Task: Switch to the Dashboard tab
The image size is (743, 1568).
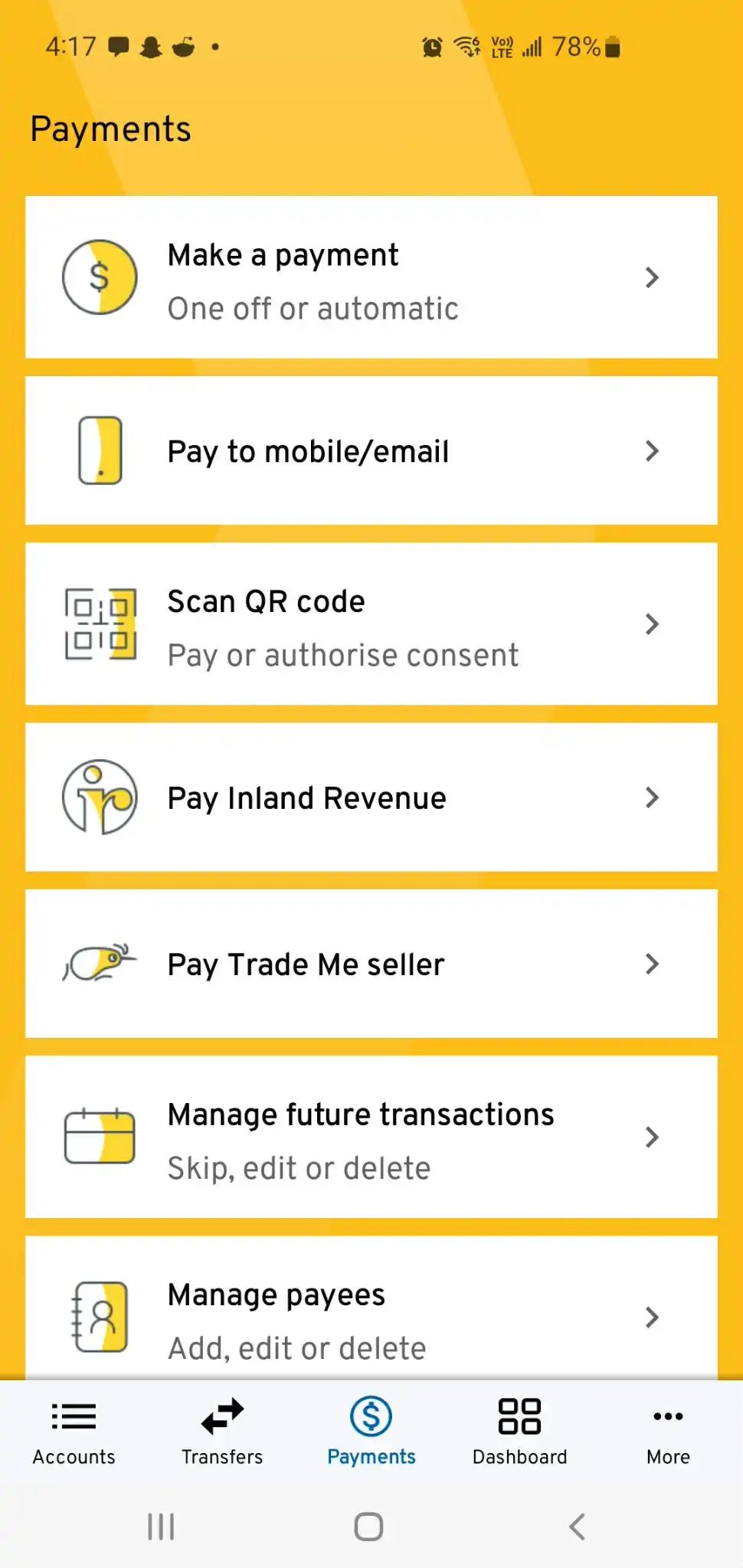Action: [x=519, y=1431]
